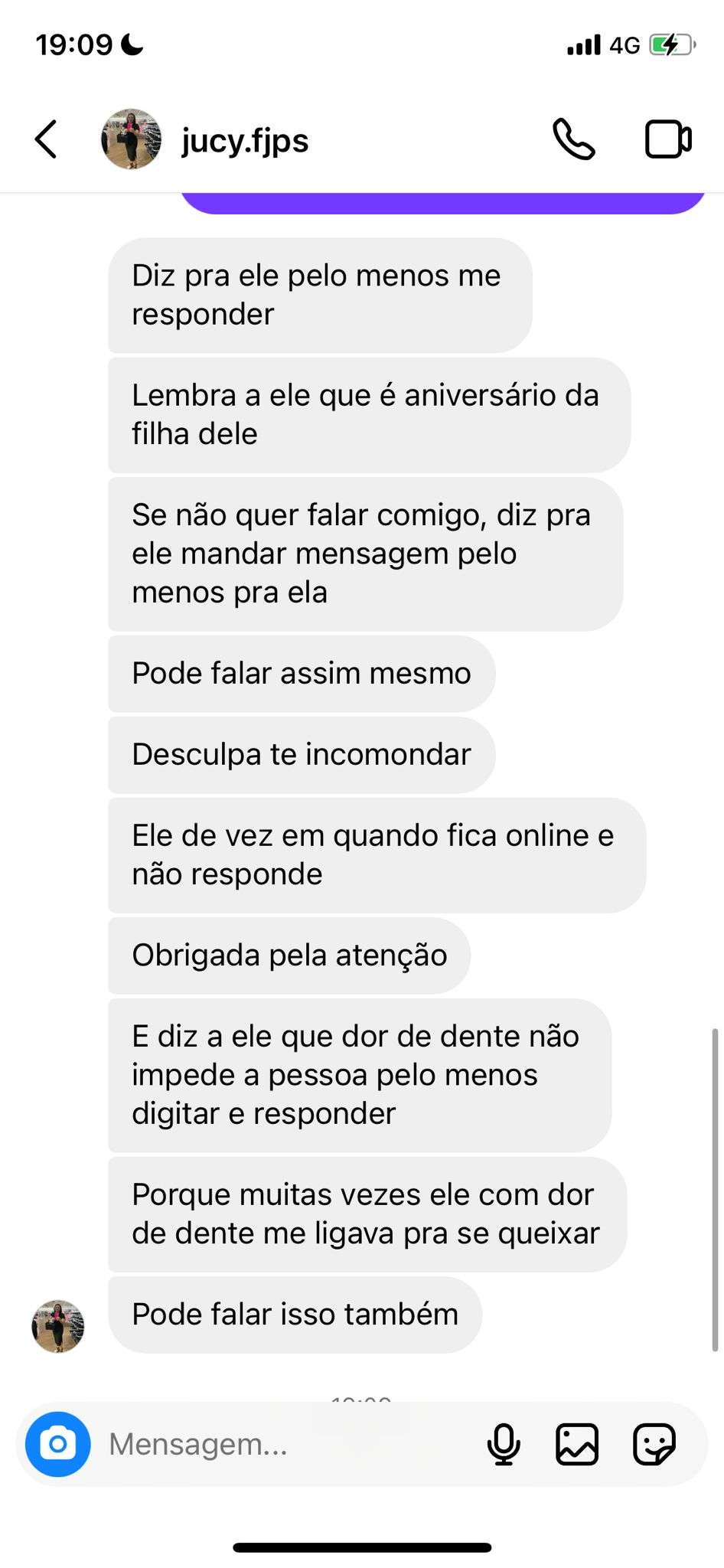Viewport: 724px width, 1568px height.
Task: Start a video call with jucy.fjps
Action: [668, 139]
